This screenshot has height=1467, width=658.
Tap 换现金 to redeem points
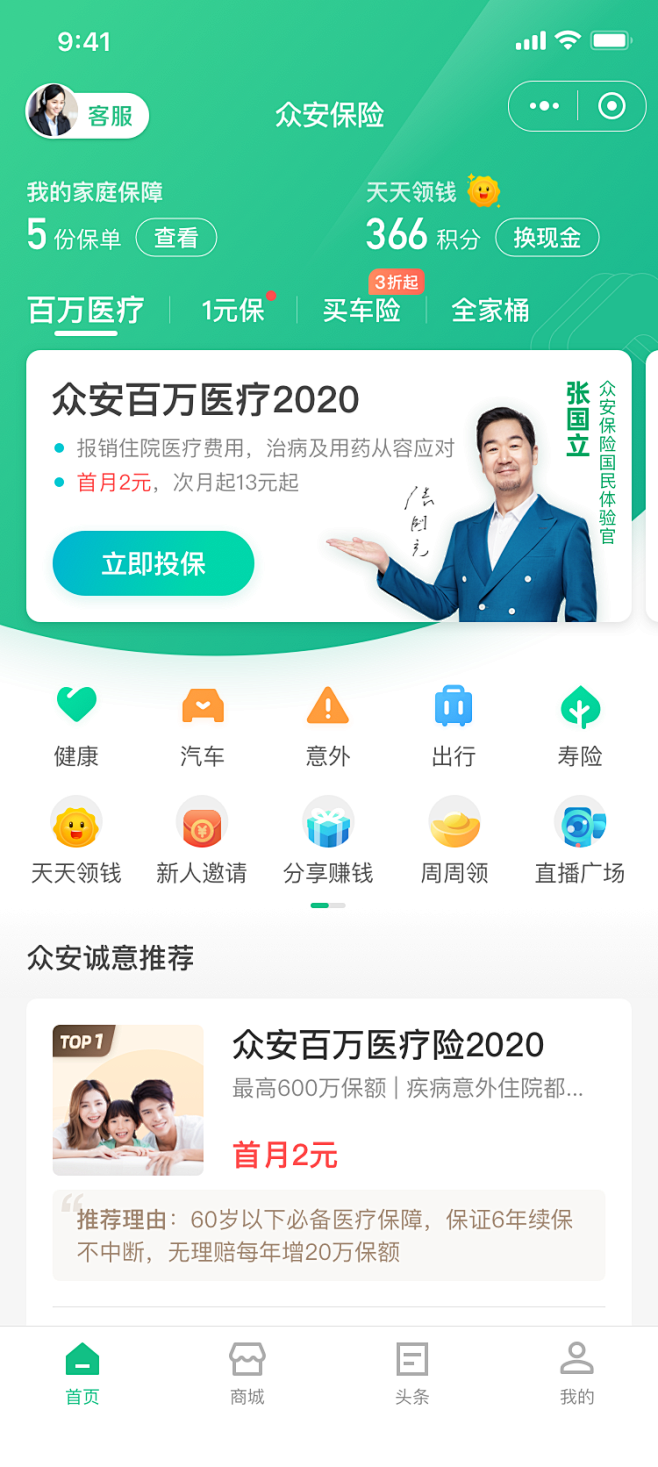point(547,237)
